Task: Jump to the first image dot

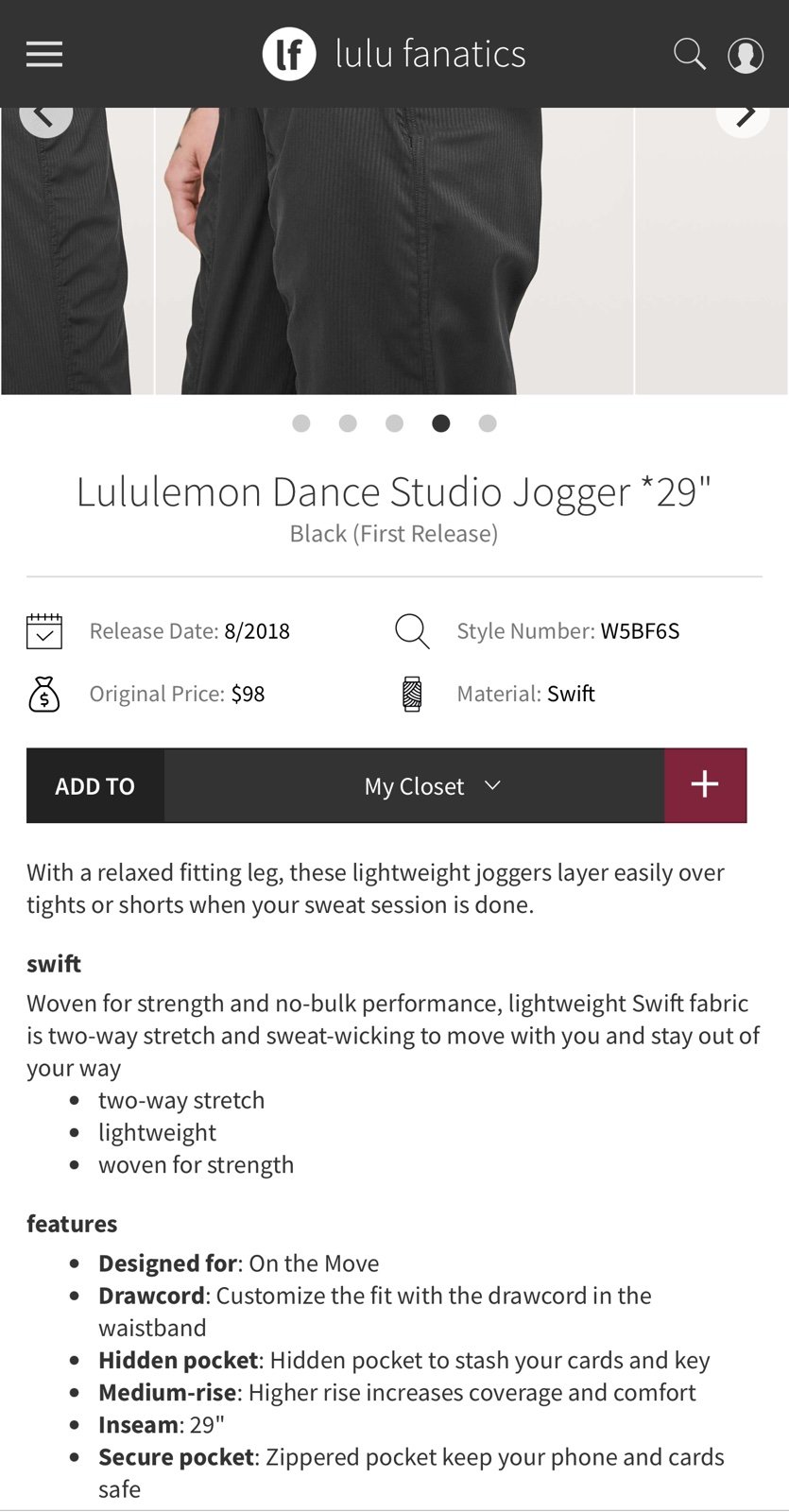Action: [x=301, y=423]
